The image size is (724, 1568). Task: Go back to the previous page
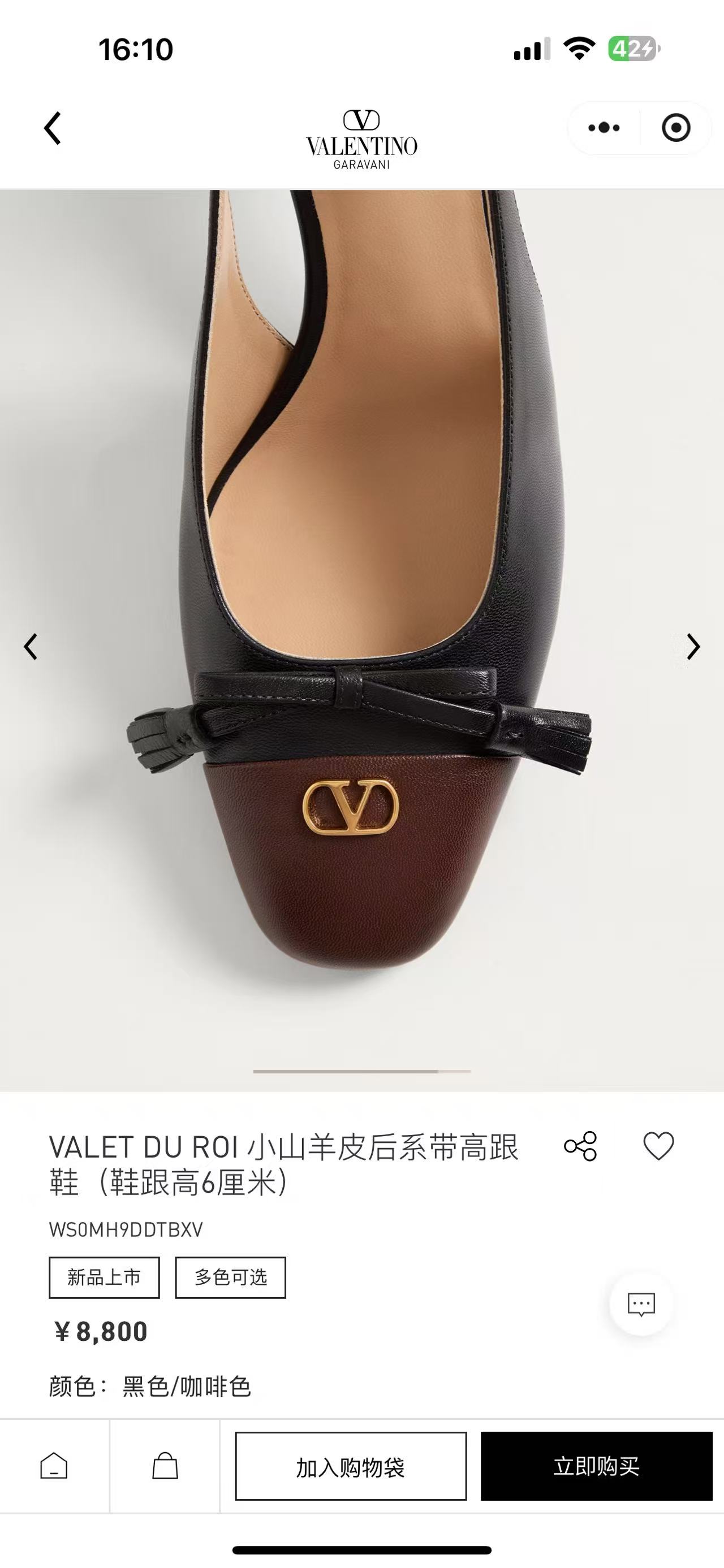[x=53, y=128]
